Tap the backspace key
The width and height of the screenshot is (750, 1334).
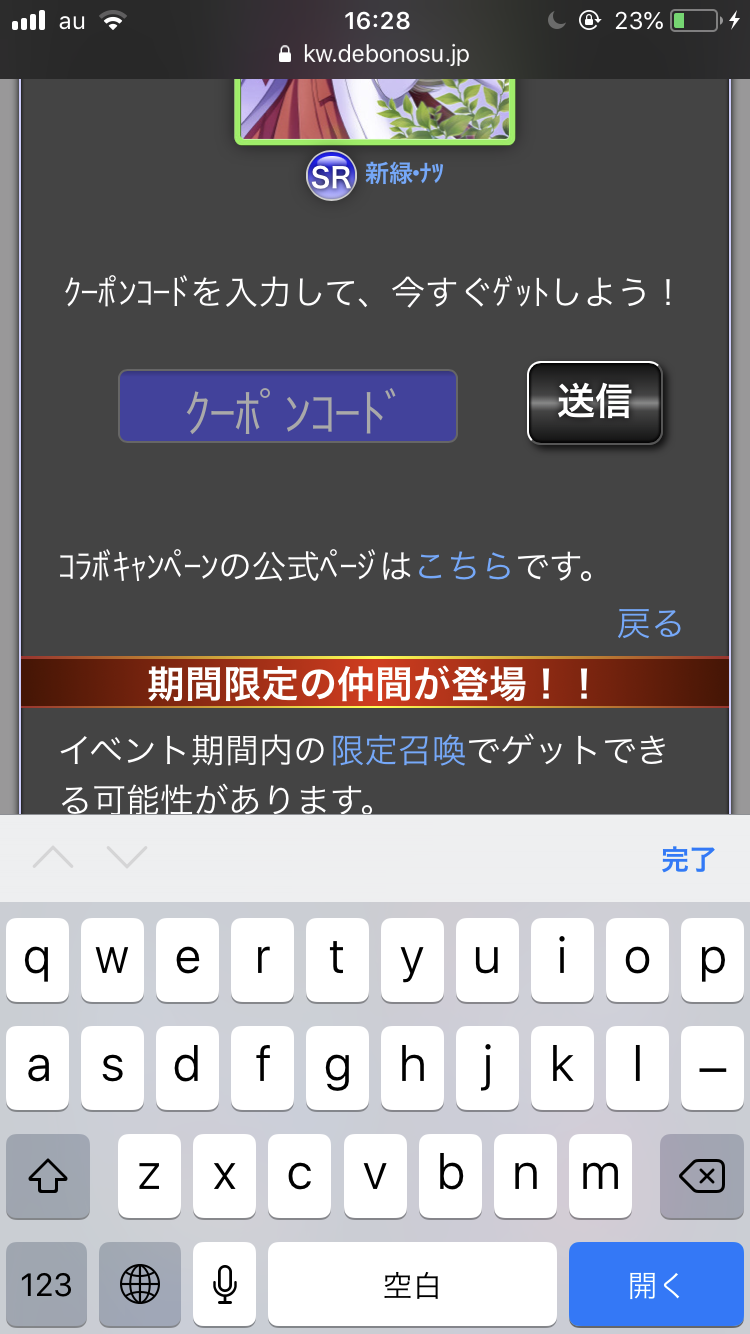click(x=702, y=1176)
